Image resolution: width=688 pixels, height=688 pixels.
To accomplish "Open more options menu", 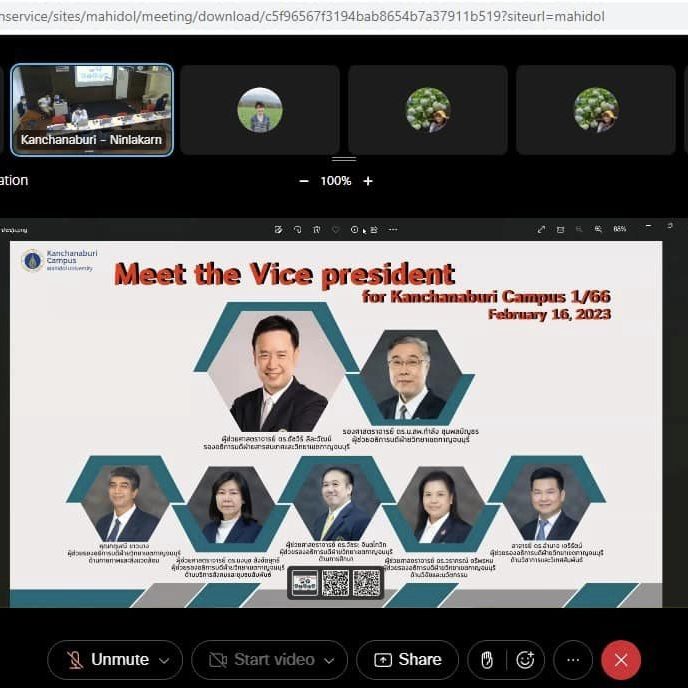I will 572,660.
